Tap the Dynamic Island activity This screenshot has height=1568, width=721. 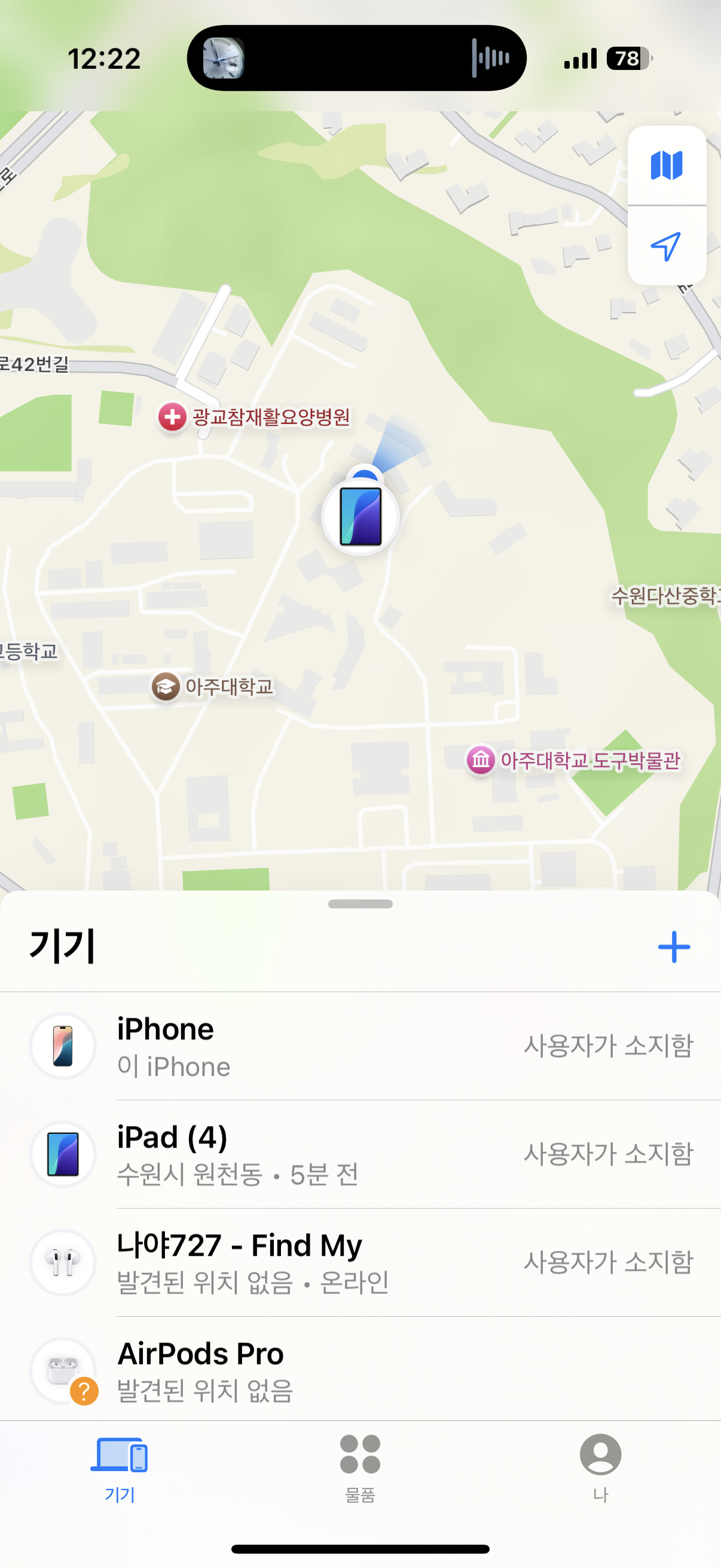(x=356, y=59)
